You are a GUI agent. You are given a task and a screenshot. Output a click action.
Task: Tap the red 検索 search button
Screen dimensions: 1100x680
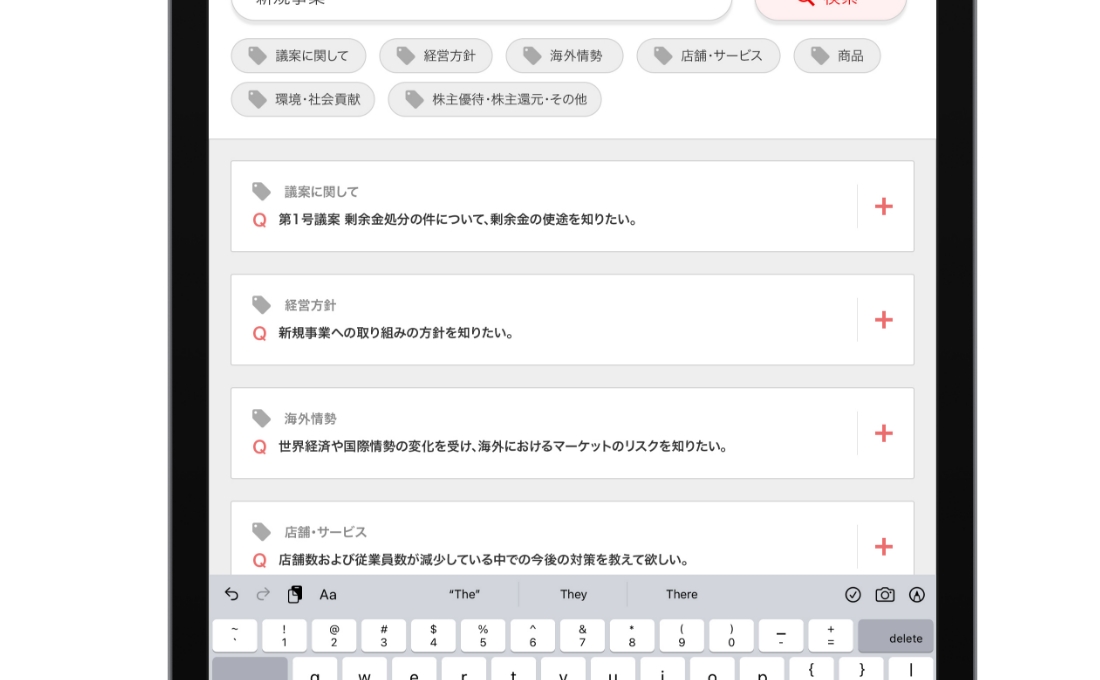(830, 6)
